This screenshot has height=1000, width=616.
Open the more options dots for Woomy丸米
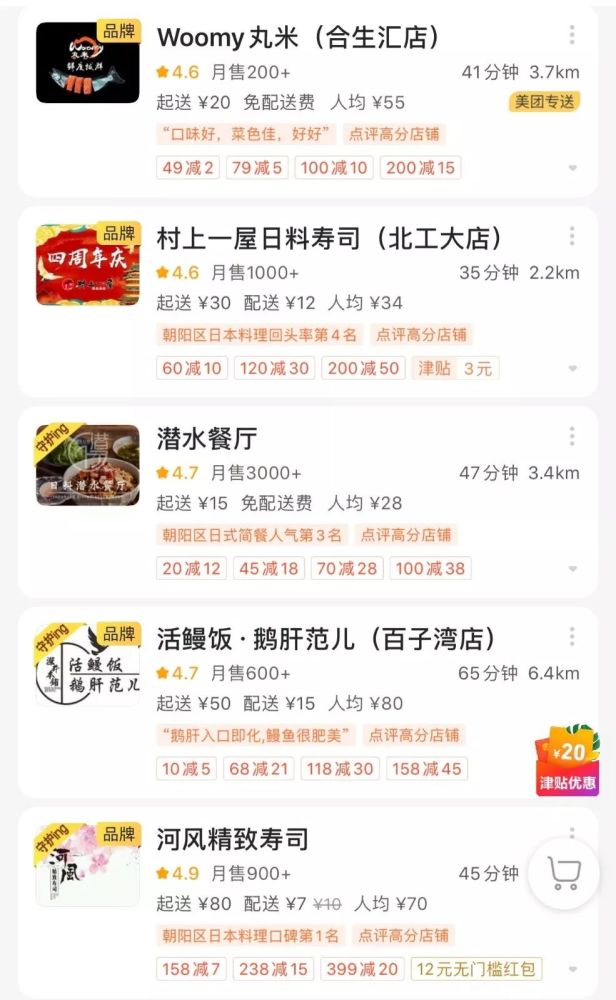point(572,36)
